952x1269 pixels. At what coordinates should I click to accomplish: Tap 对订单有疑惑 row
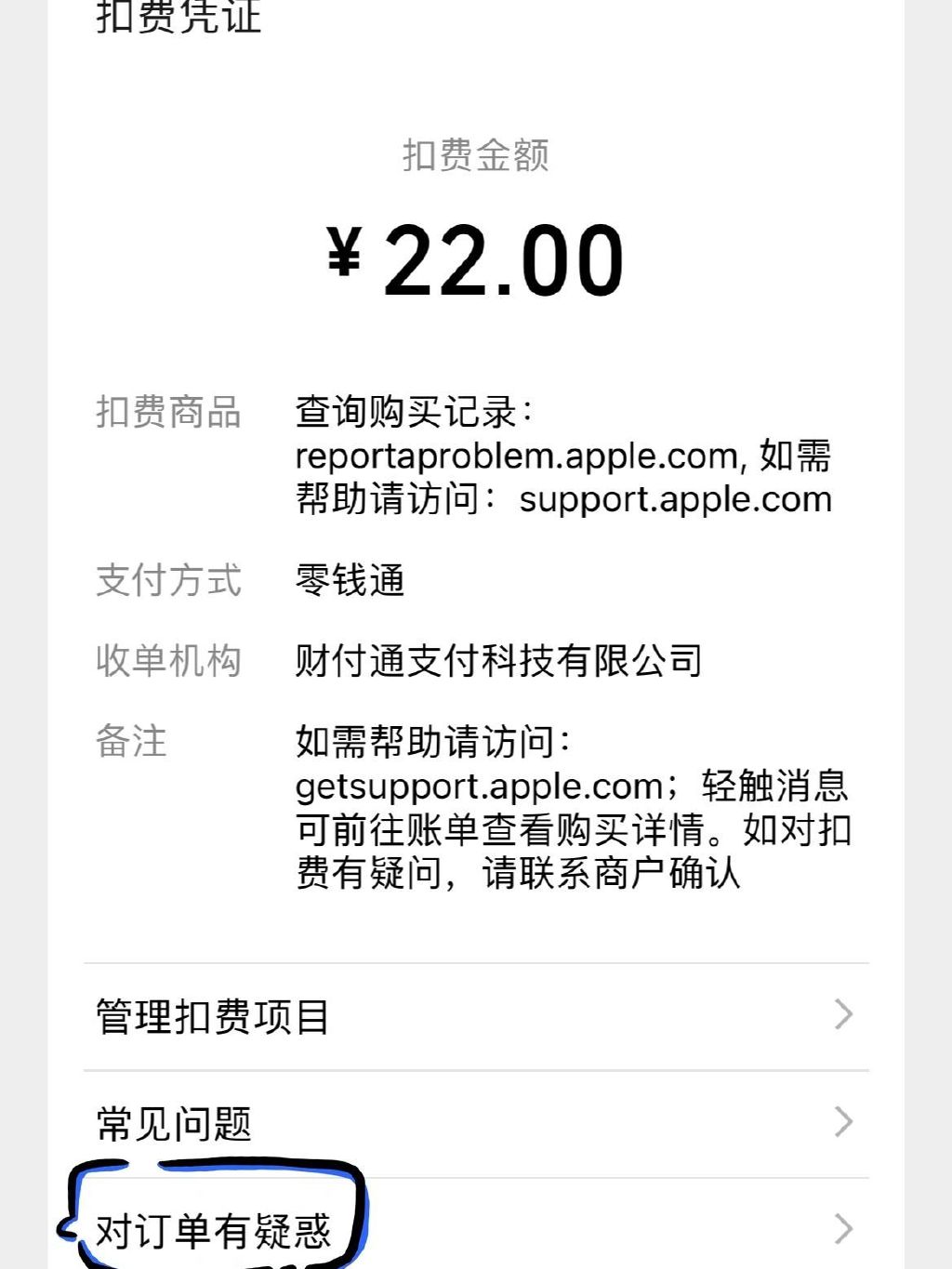pos(474,1230)
